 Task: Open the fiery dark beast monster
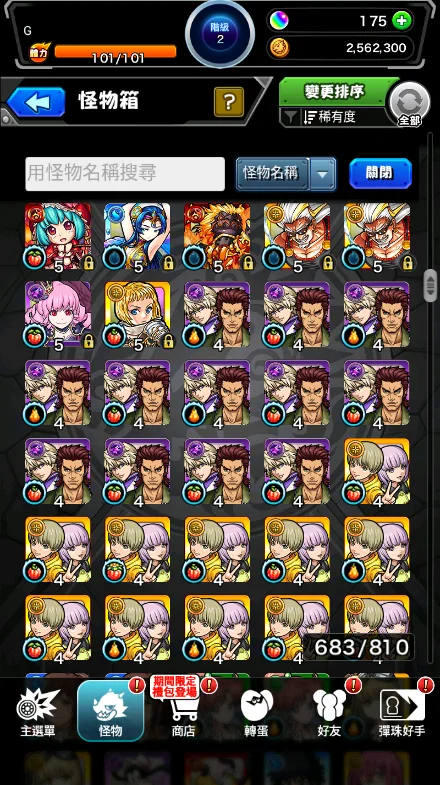click(217, 236)
